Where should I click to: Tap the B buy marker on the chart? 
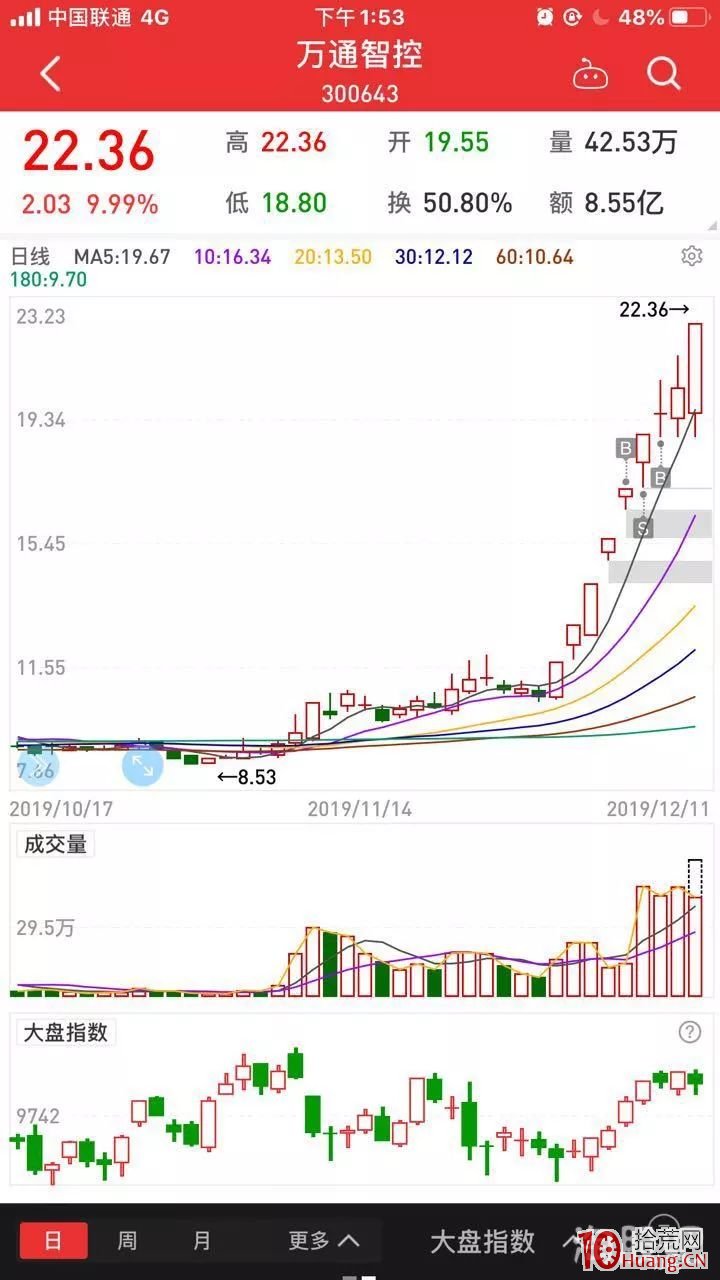point(625,450)
